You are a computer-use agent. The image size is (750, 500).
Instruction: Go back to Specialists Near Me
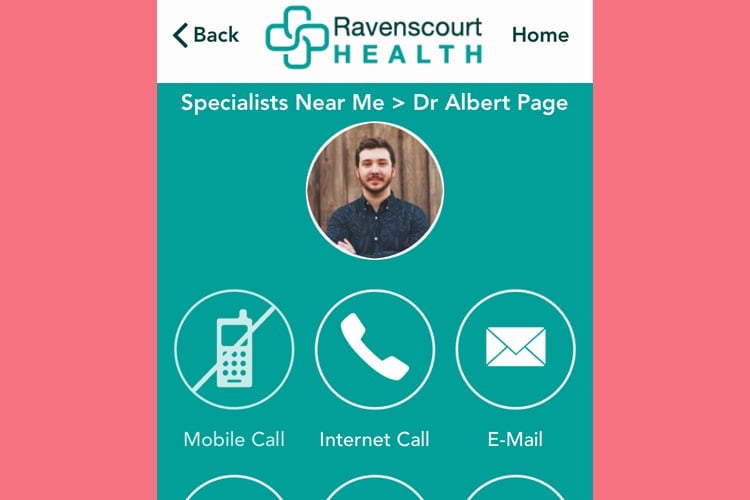click(x=206, y=36)
